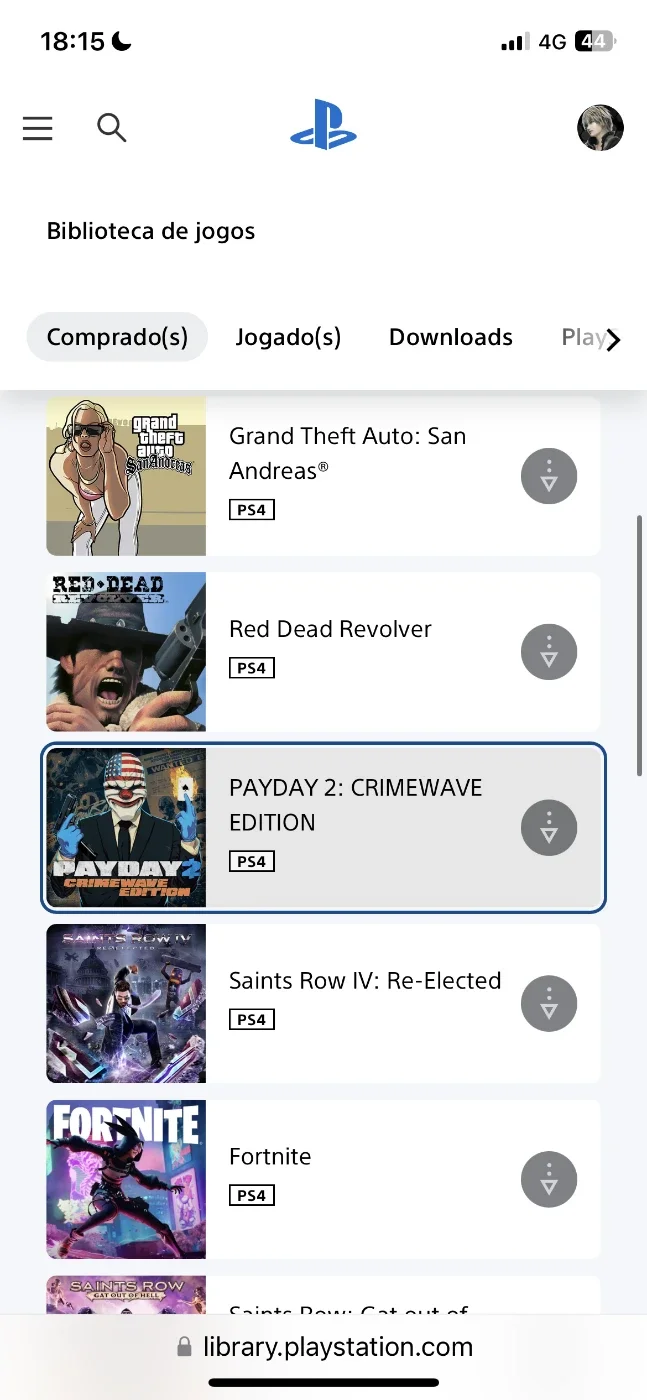647x1400 pixels.
Task: Open the hamburger menu
Action: point(38,128)
